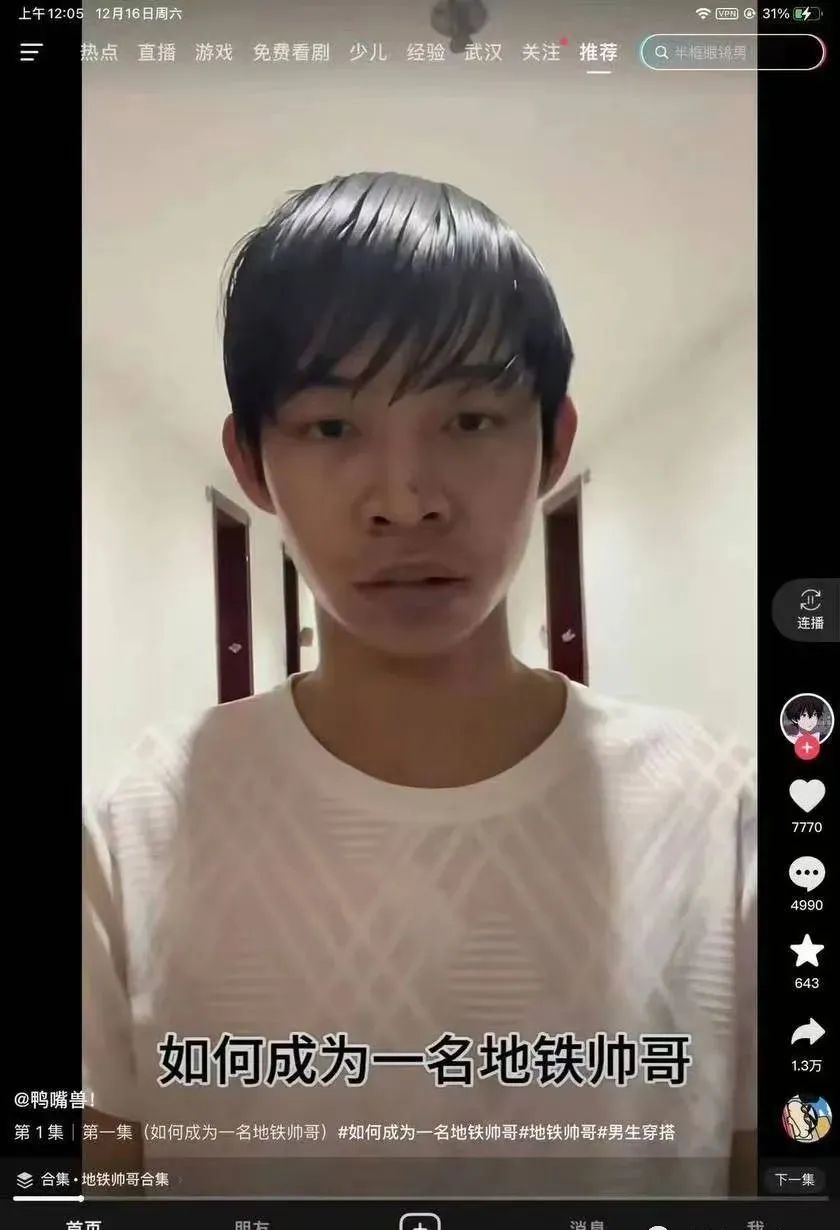Viewport: 840px width, 1230px height.
Task: Open the comments section
Action: point(807,875)
